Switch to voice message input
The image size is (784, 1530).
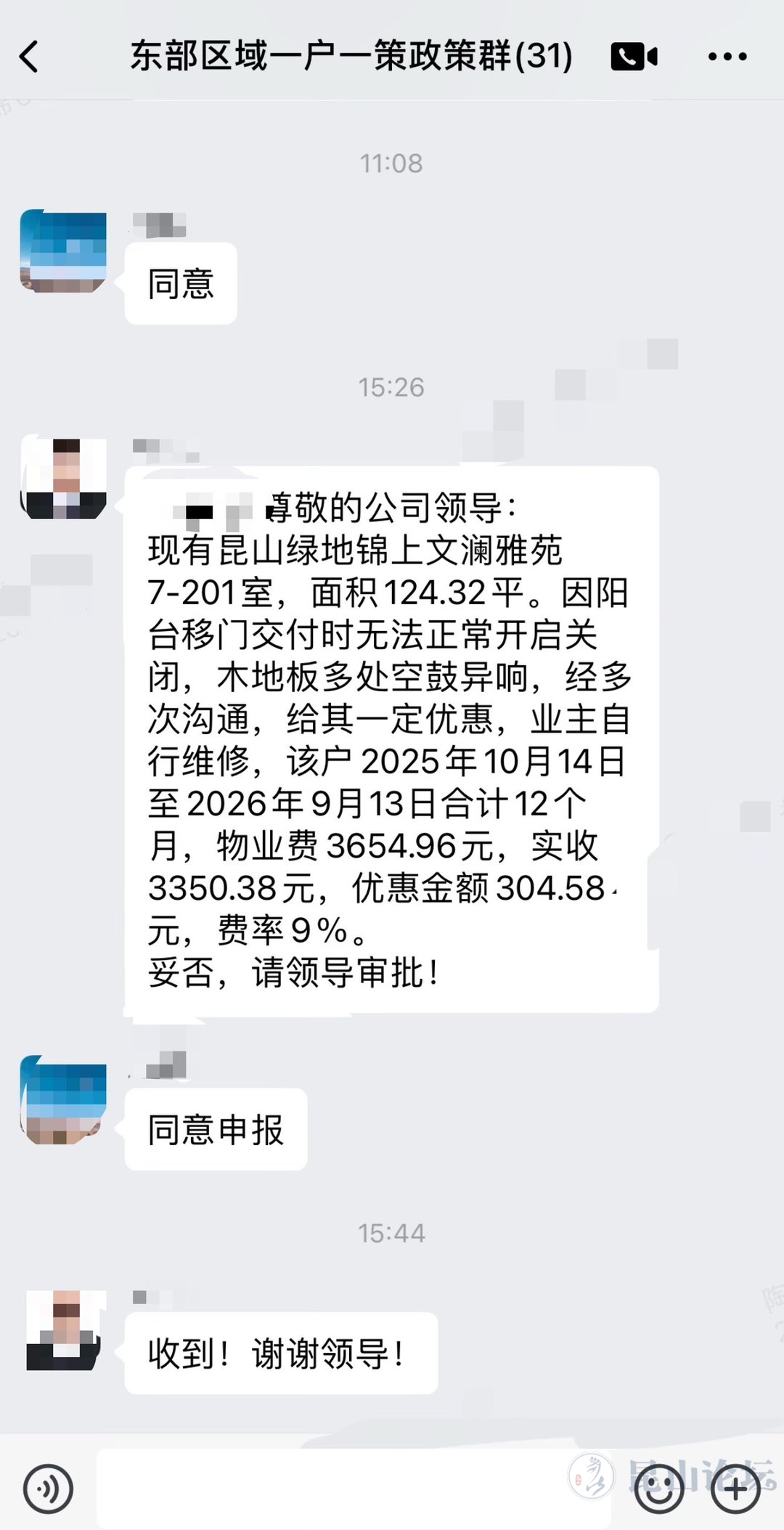tap(48, 1488)
